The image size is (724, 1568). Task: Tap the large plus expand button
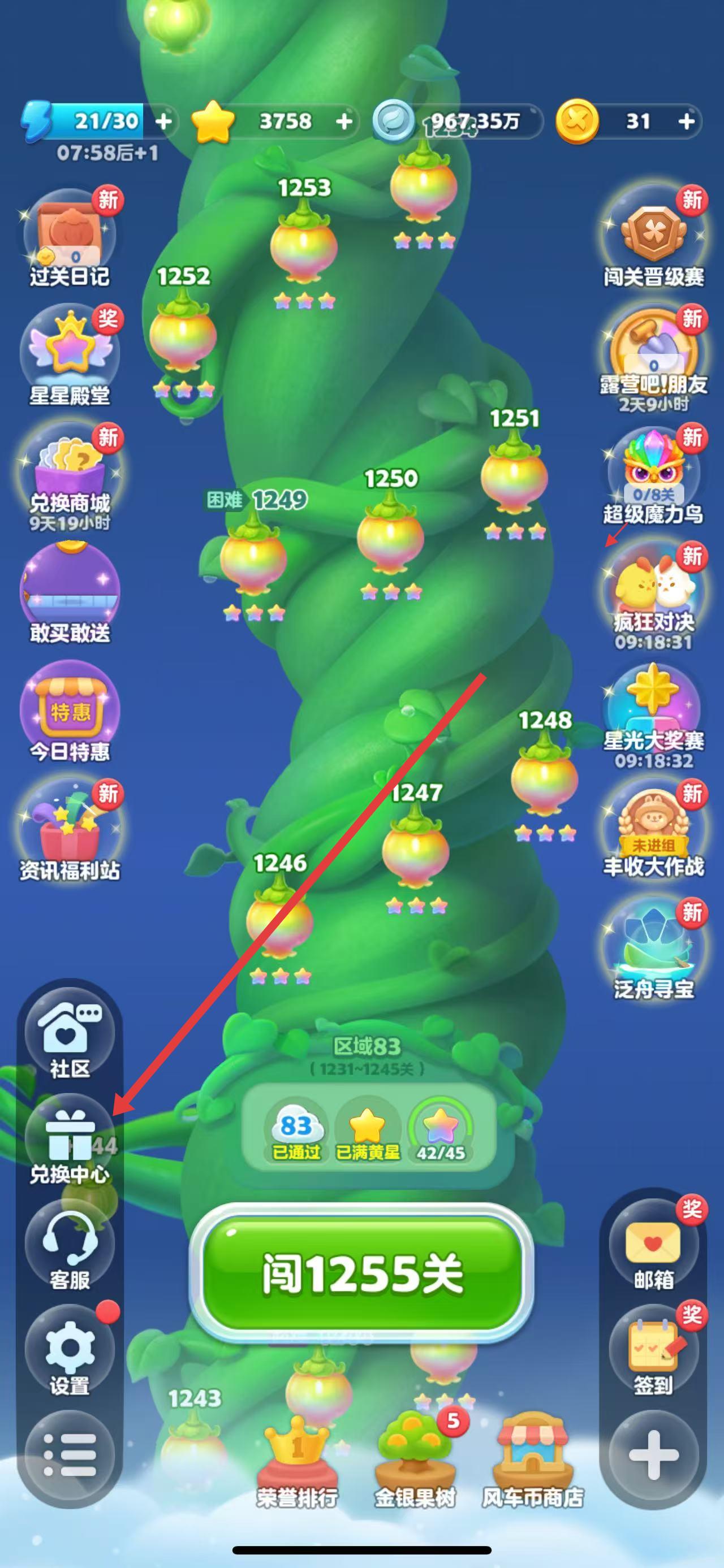pos(653,1455)
